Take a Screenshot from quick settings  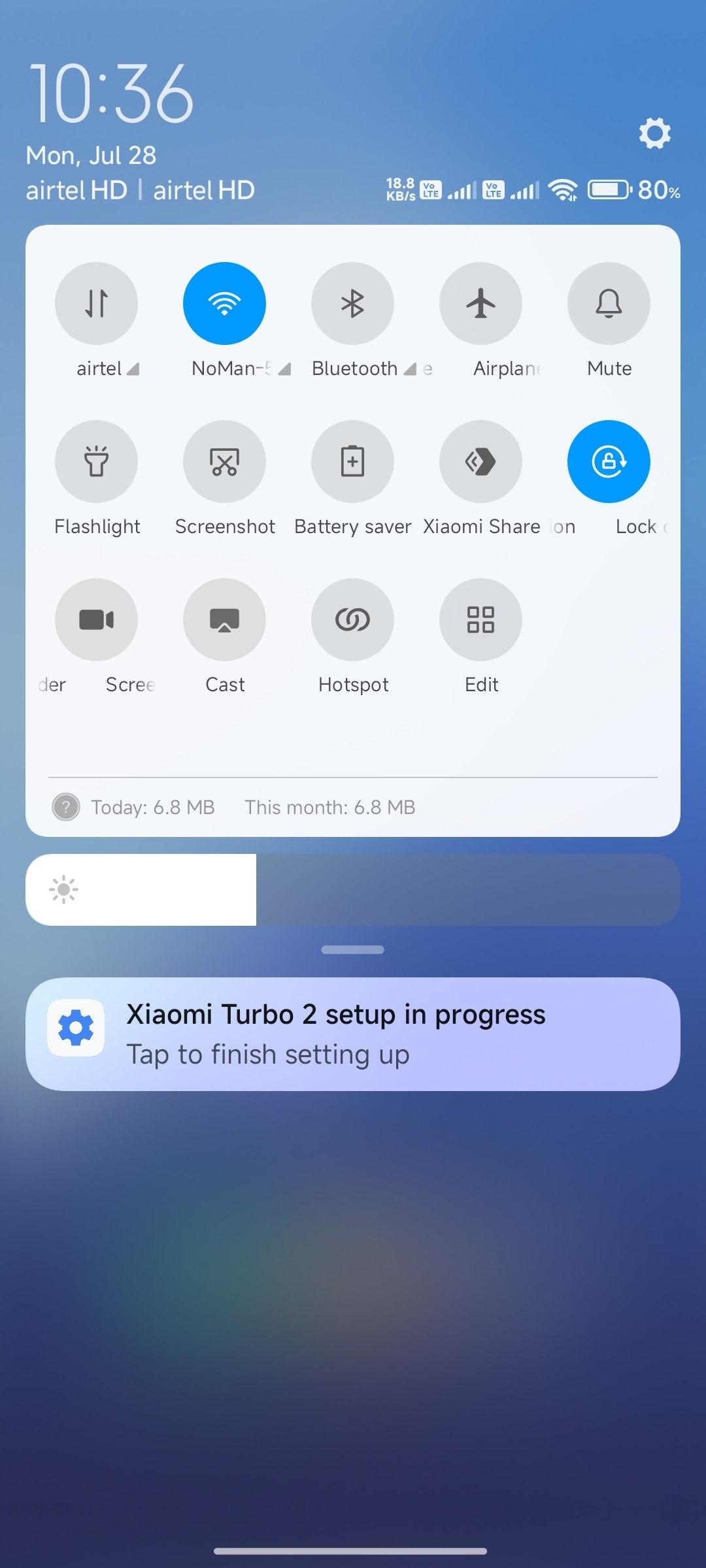coord(224,461)
